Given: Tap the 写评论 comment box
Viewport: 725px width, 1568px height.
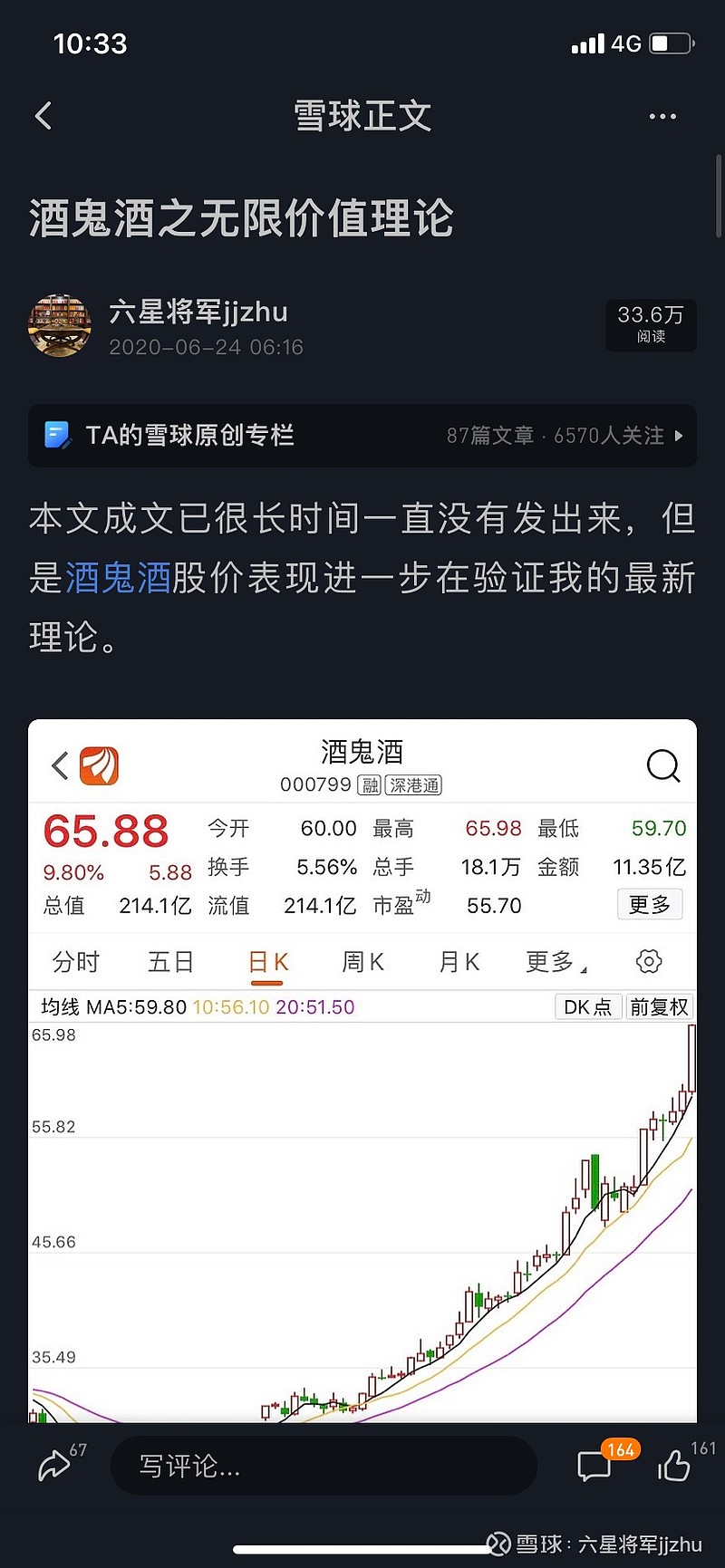Looking at the screenshot, I should click(x=324, y=1465).
